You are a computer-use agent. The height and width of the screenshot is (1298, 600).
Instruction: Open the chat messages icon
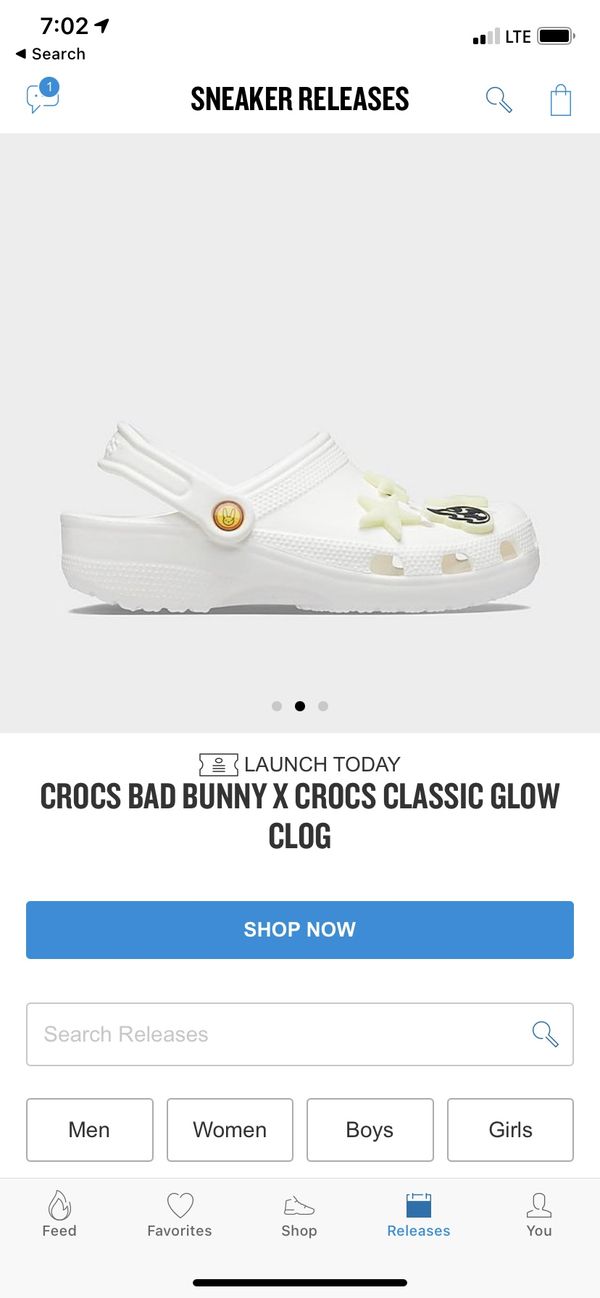(x=42, y=98)
